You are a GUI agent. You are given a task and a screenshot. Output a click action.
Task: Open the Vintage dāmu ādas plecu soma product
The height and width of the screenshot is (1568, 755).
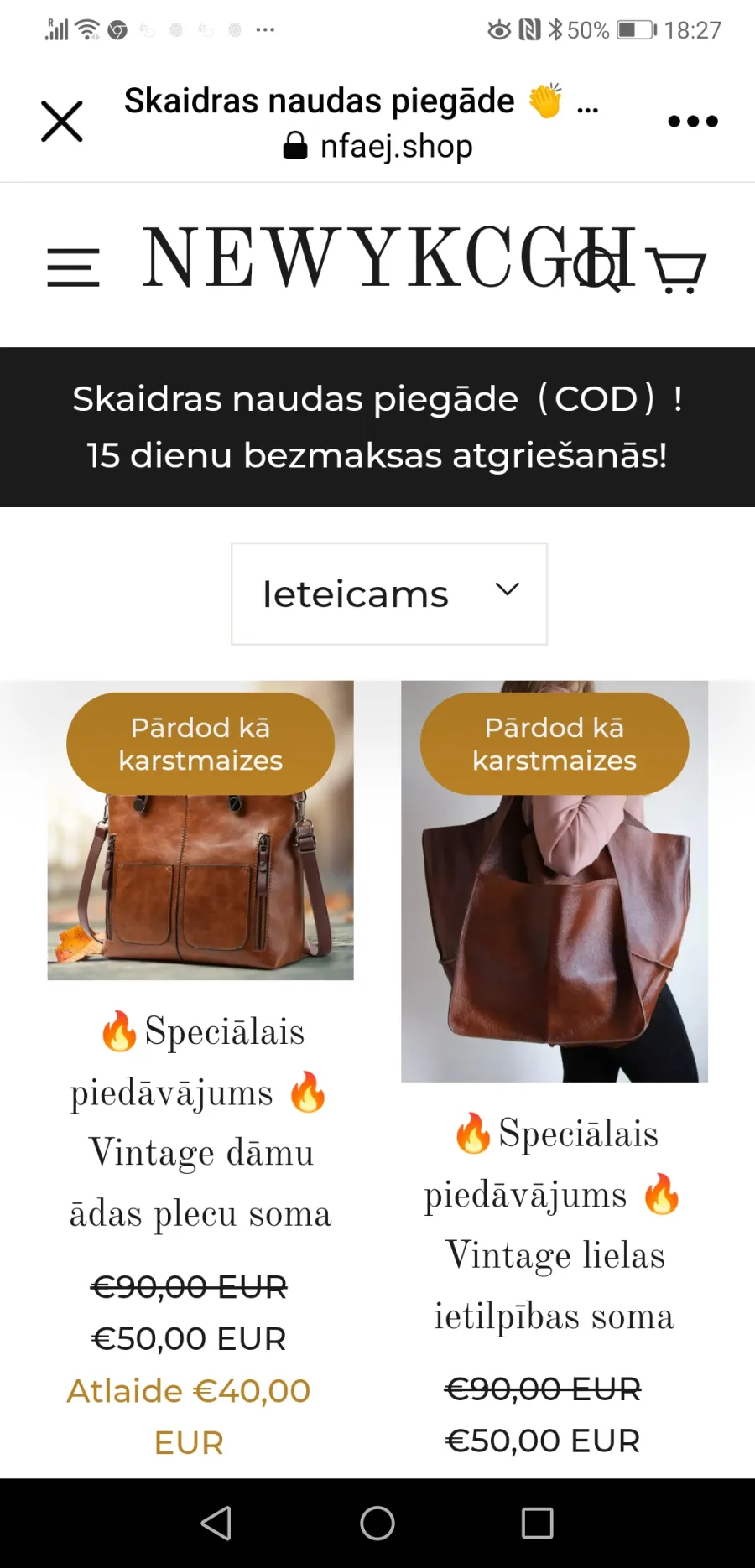pos(200,1122)
